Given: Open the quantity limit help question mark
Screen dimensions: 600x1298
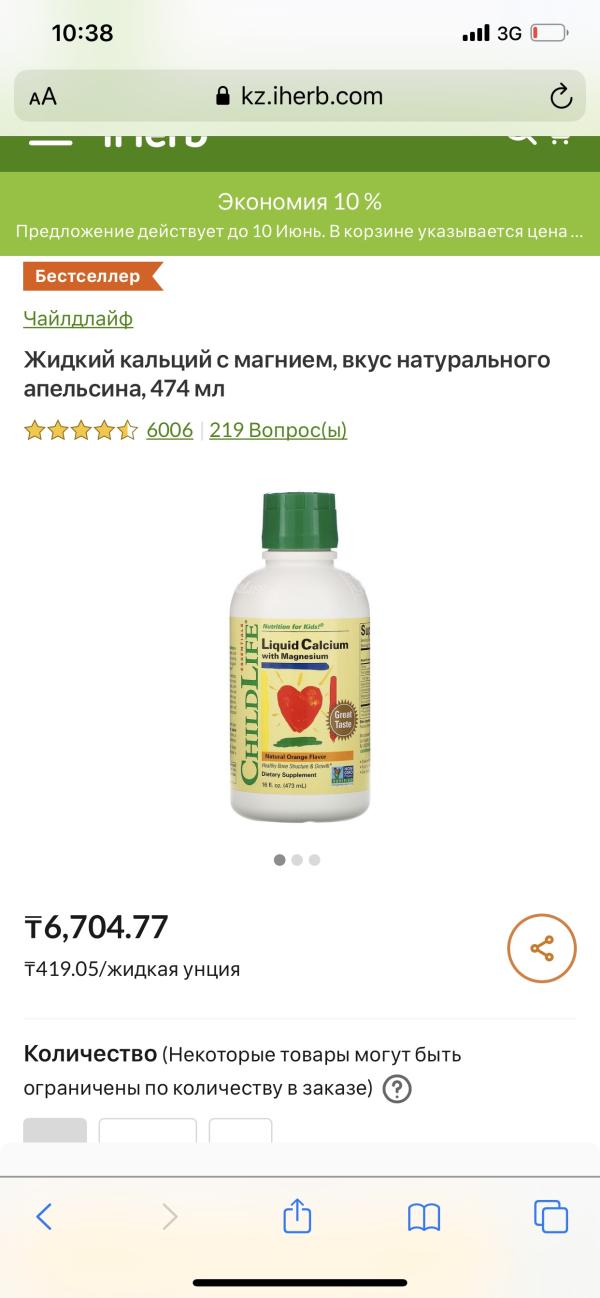Looking at the screenshot, I should pyautogui.click(x=397, y=1089).
